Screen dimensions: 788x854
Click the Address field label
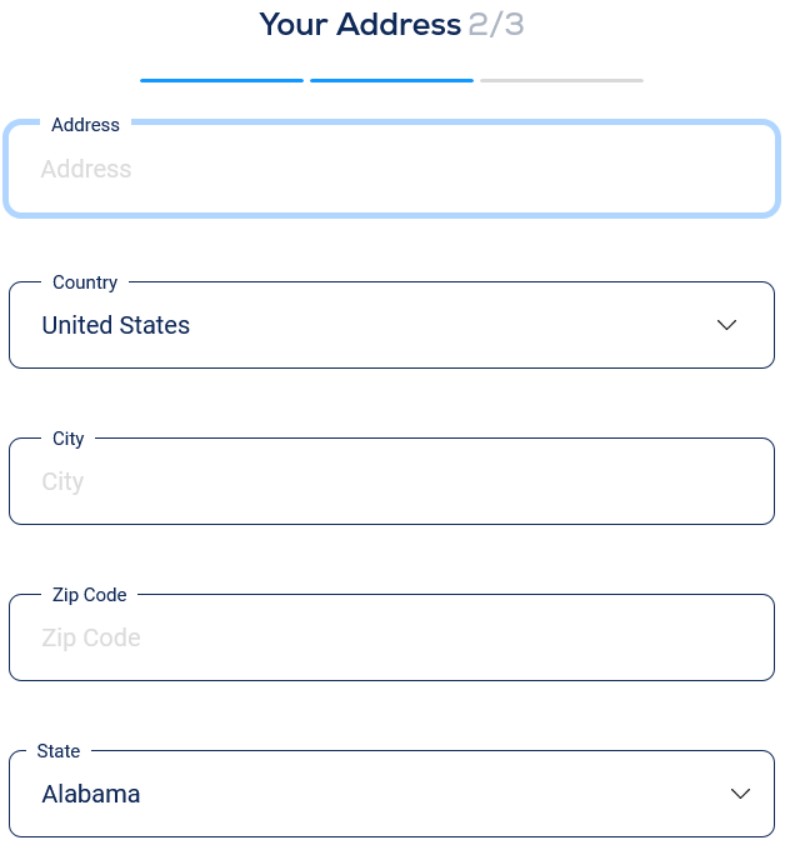pyautogui.click(x=85, y=125)
